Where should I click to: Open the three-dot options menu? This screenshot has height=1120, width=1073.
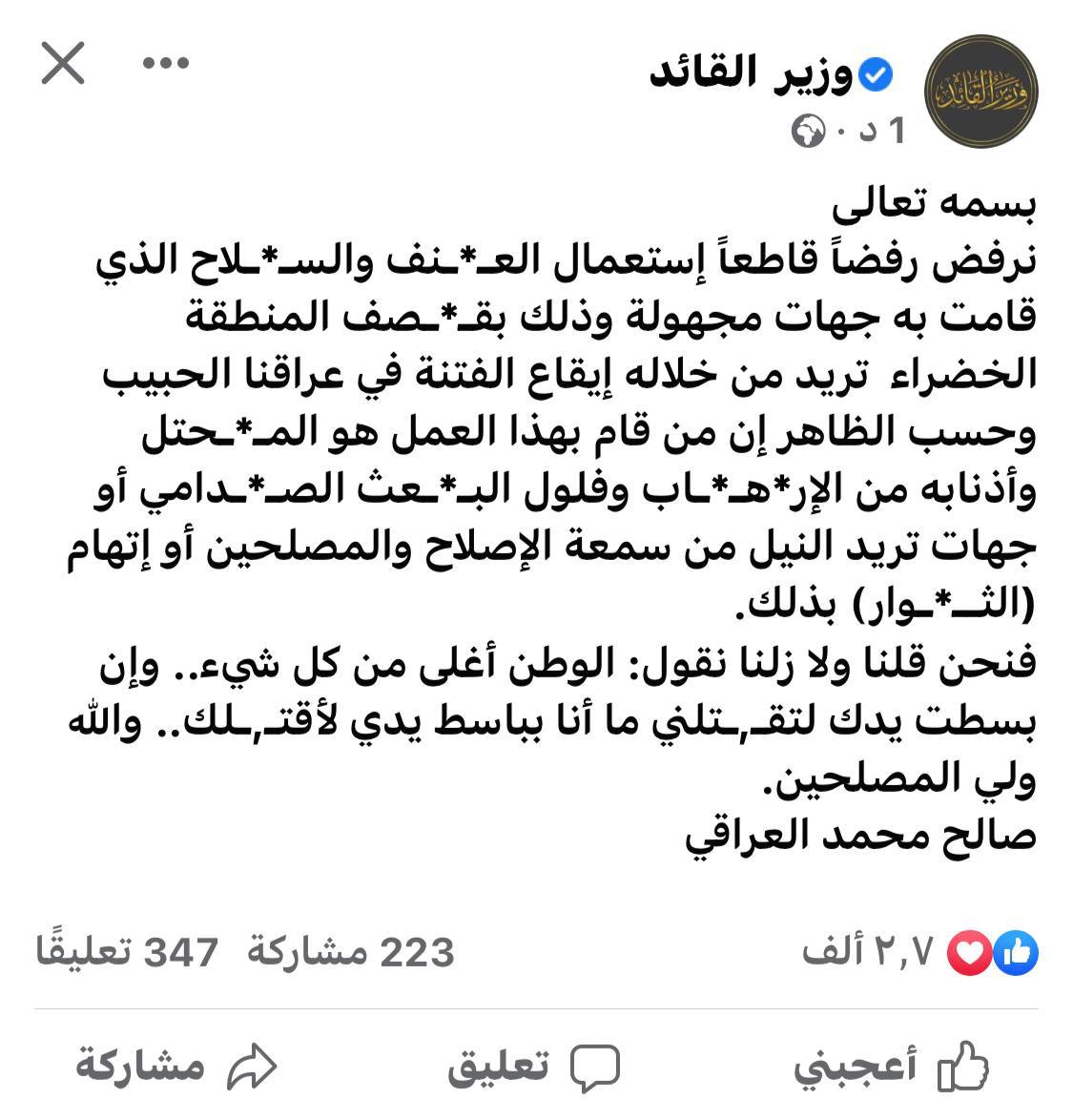165,64
